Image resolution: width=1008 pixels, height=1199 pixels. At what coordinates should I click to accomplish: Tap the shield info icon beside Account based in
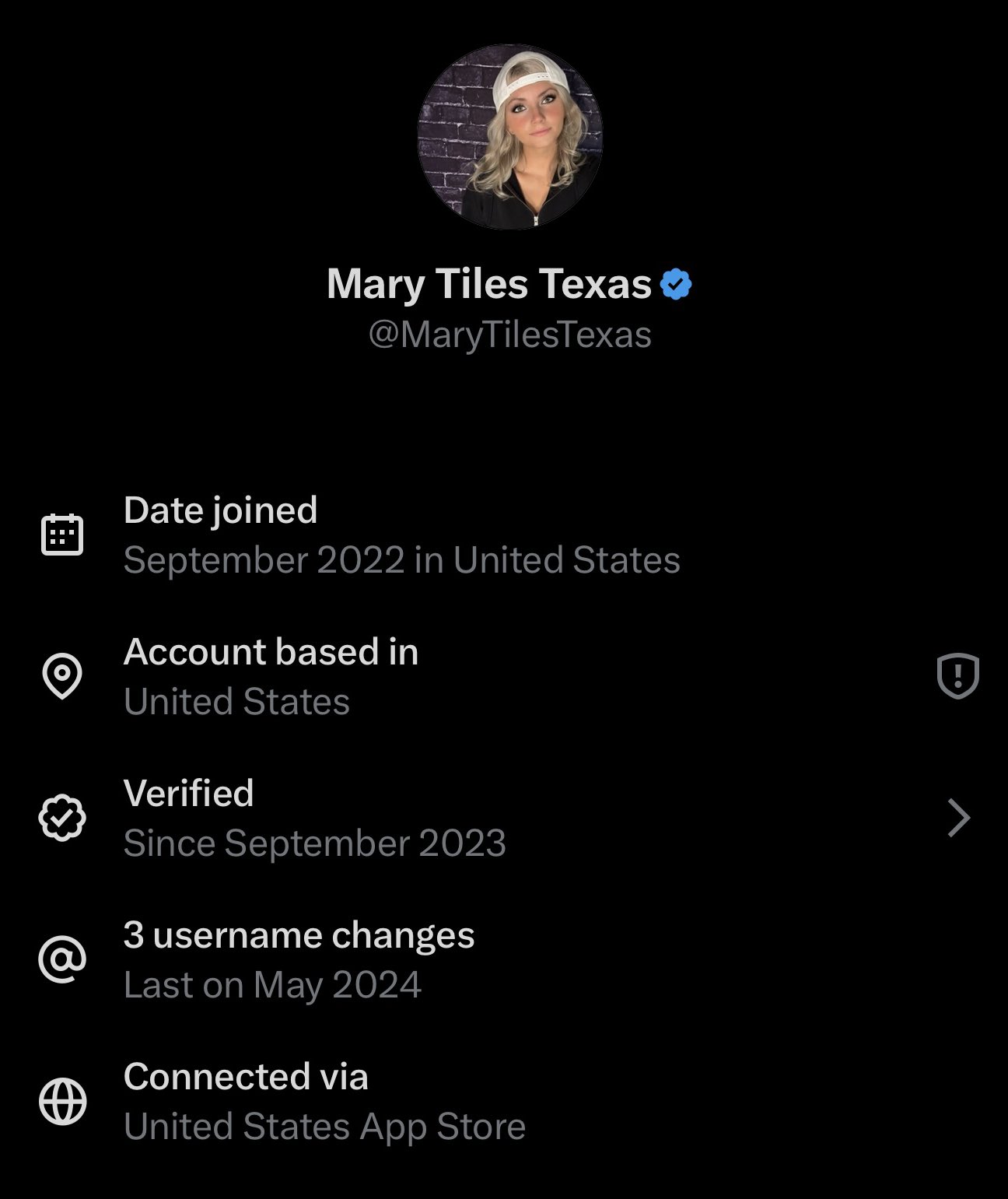pyautogui.click(x=957, y=675)
